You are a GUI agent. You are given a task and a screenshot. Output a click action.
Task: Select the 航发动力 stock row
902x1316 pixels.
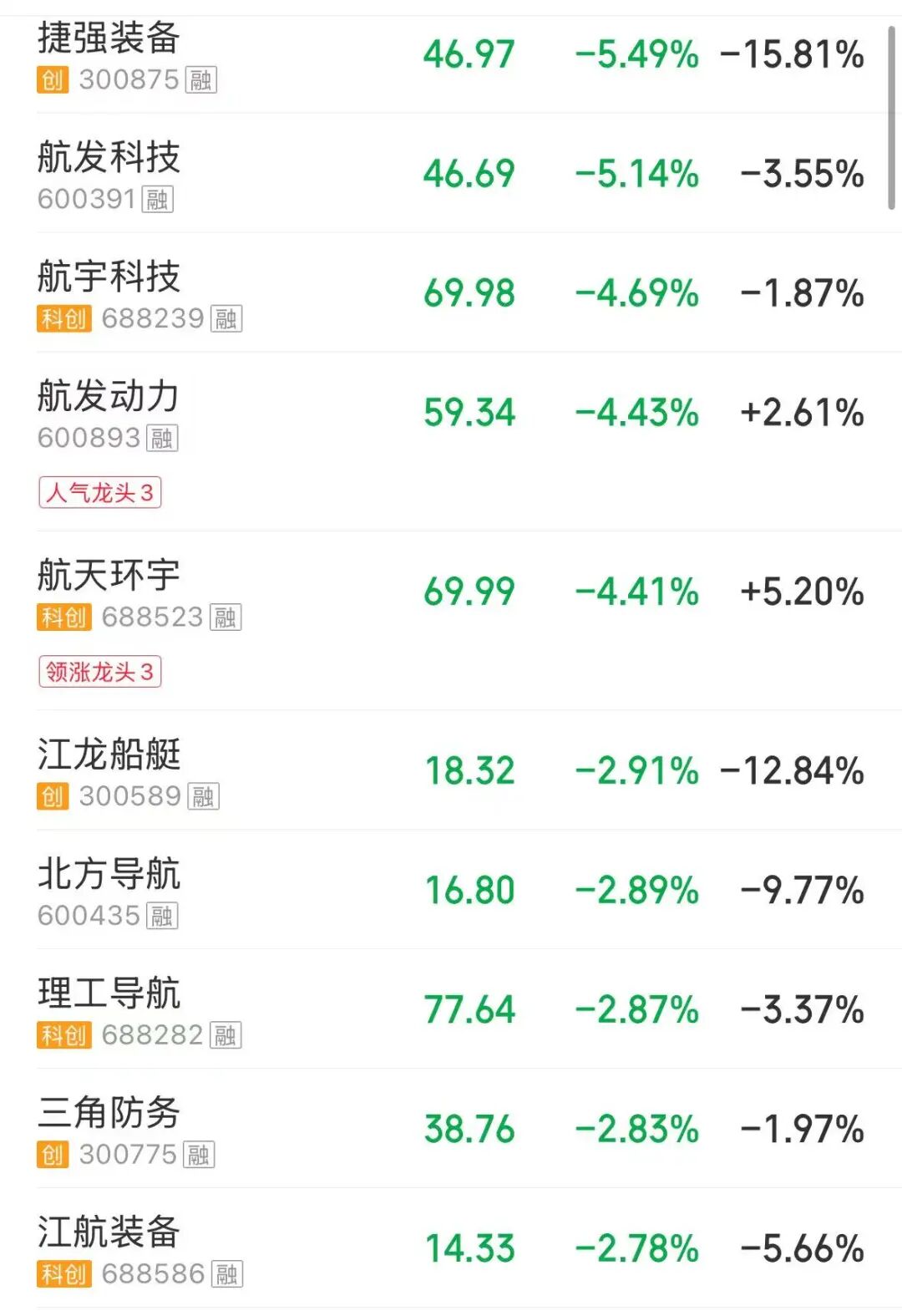click(x=109, y=397)
